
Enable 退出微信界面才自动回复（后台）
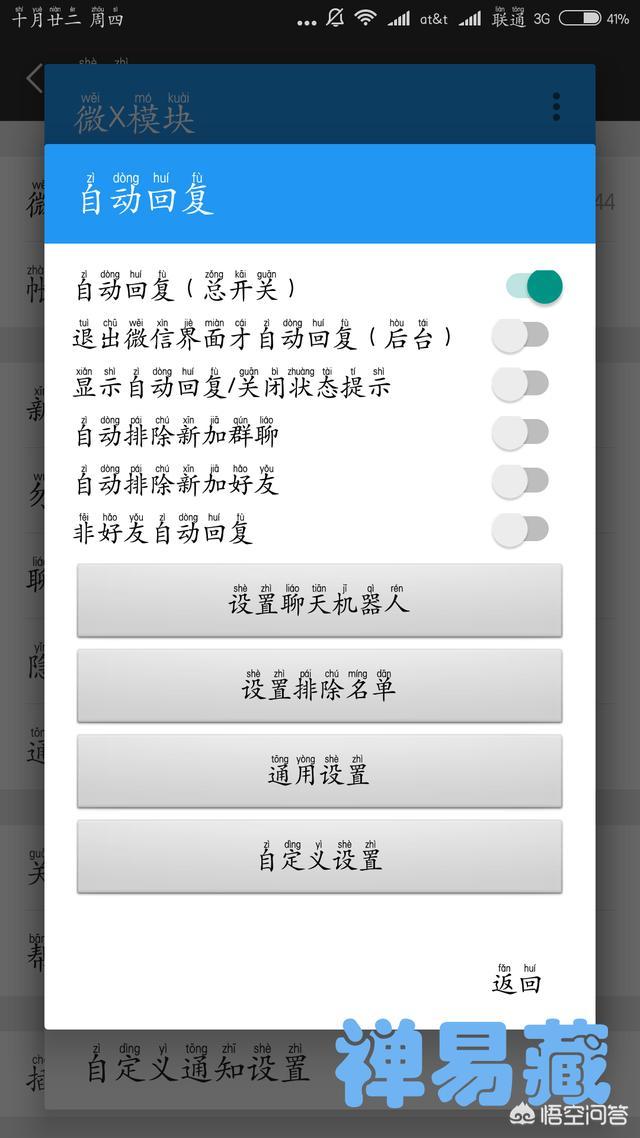(520, 336)
